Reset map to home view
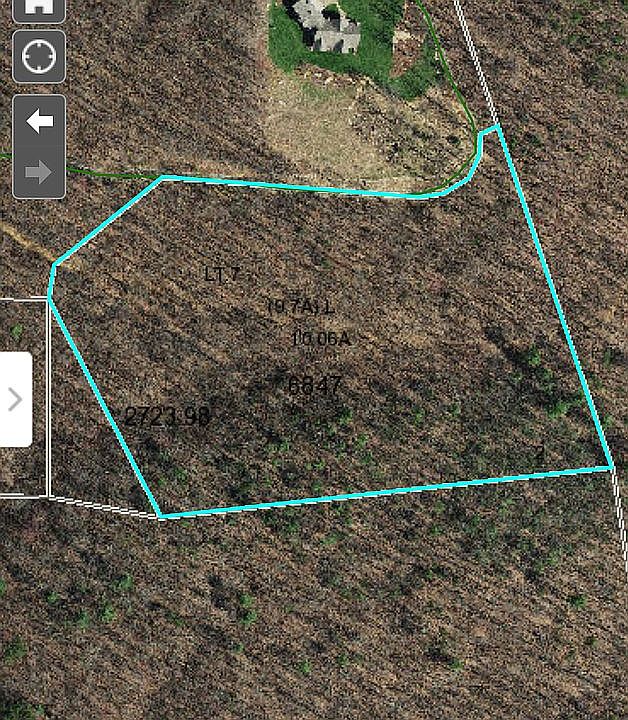Image resolution: width=628 pixels, height=720 pixels. 39,8
